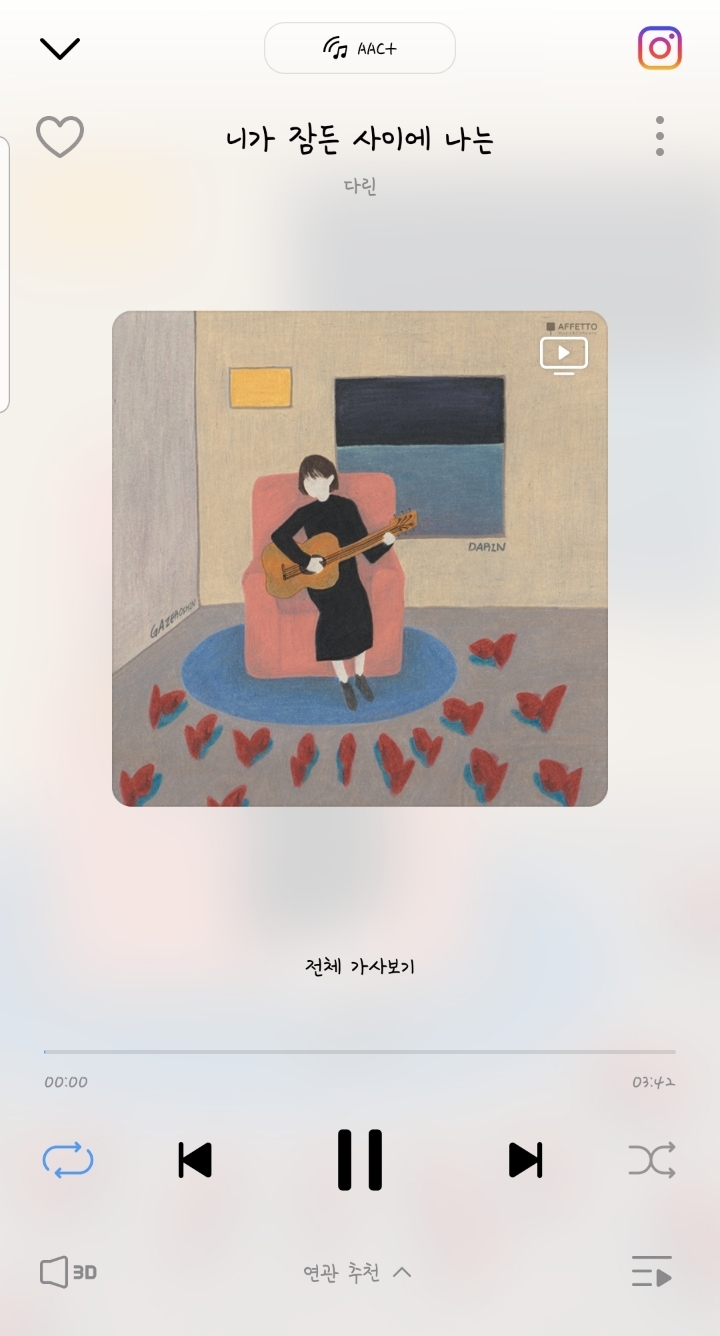This screenshot has height=1336, width=720.
Task: Collapse the player with the down chevron
Action: click(x=60, y=48)
